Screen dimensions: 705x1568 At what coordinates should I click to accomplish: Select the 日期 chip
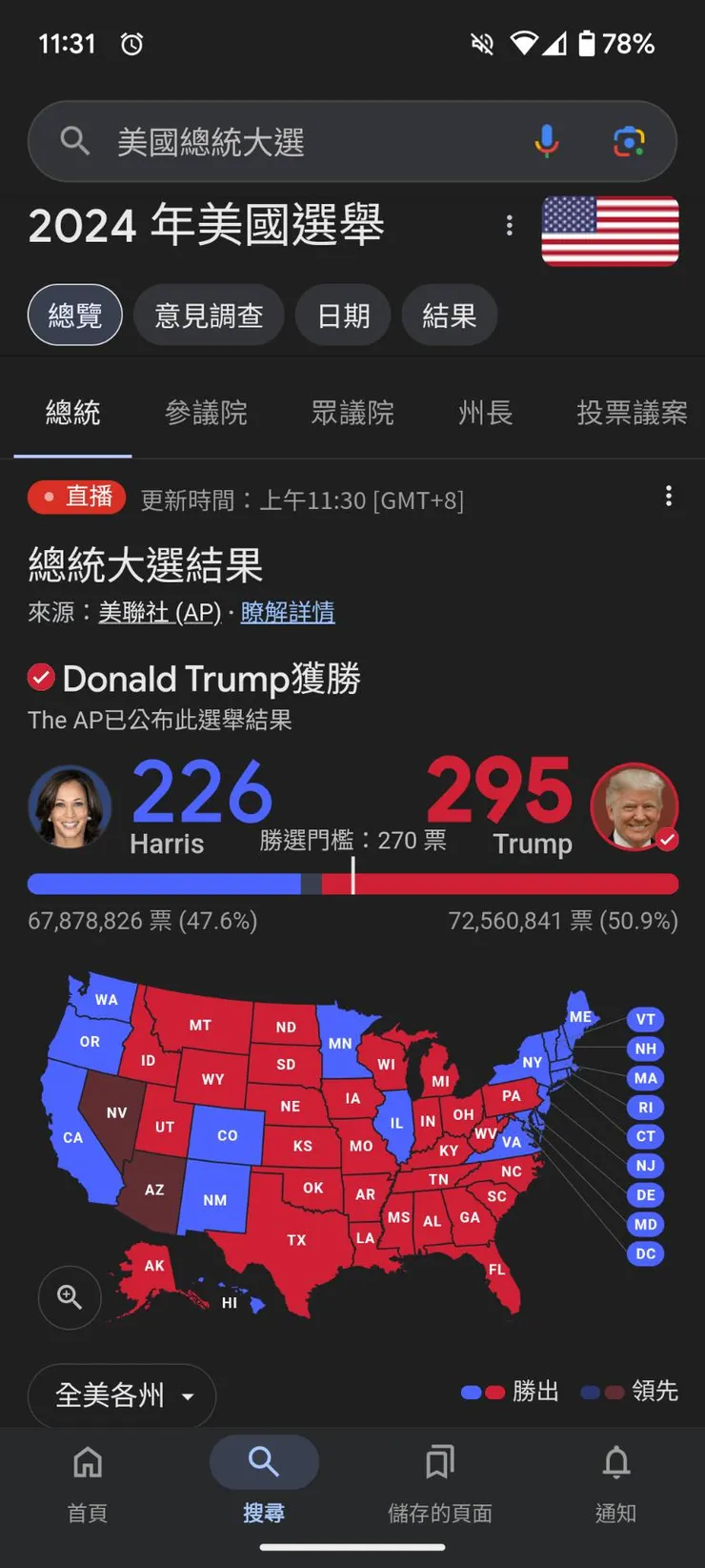pos(343,316)
